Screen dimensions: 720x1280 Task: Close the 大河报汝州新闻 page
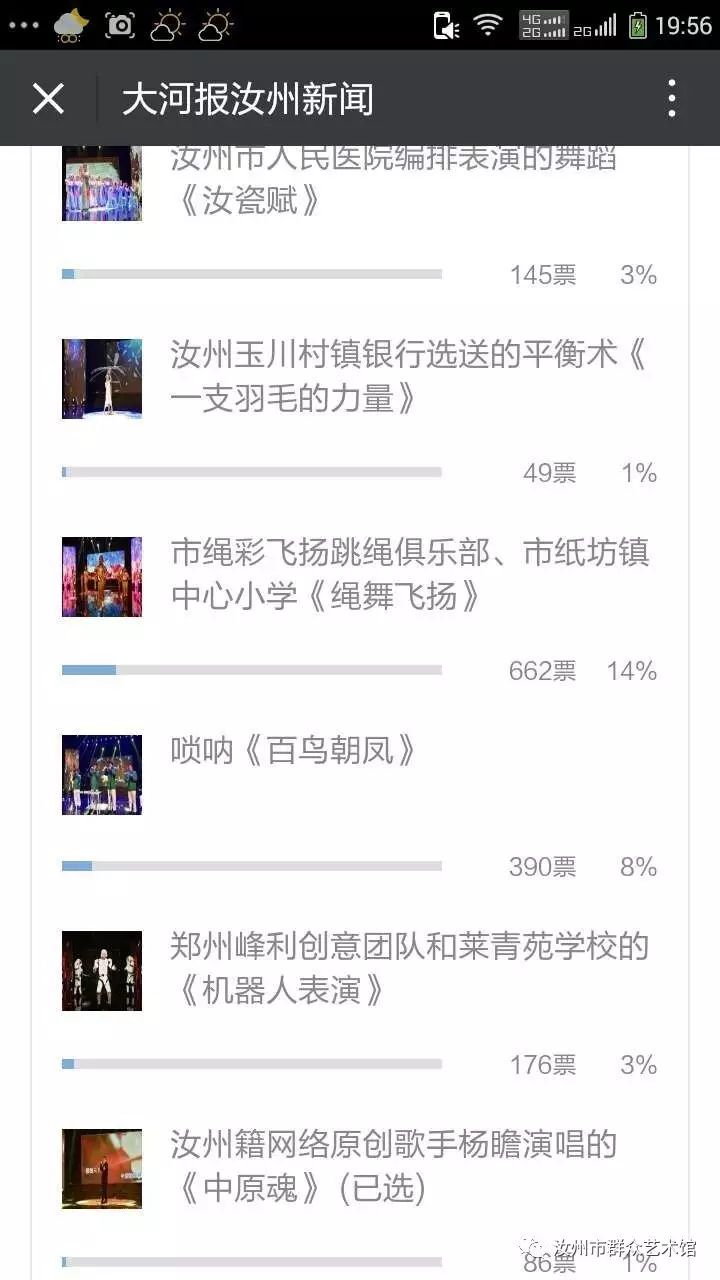pos(48,99)
